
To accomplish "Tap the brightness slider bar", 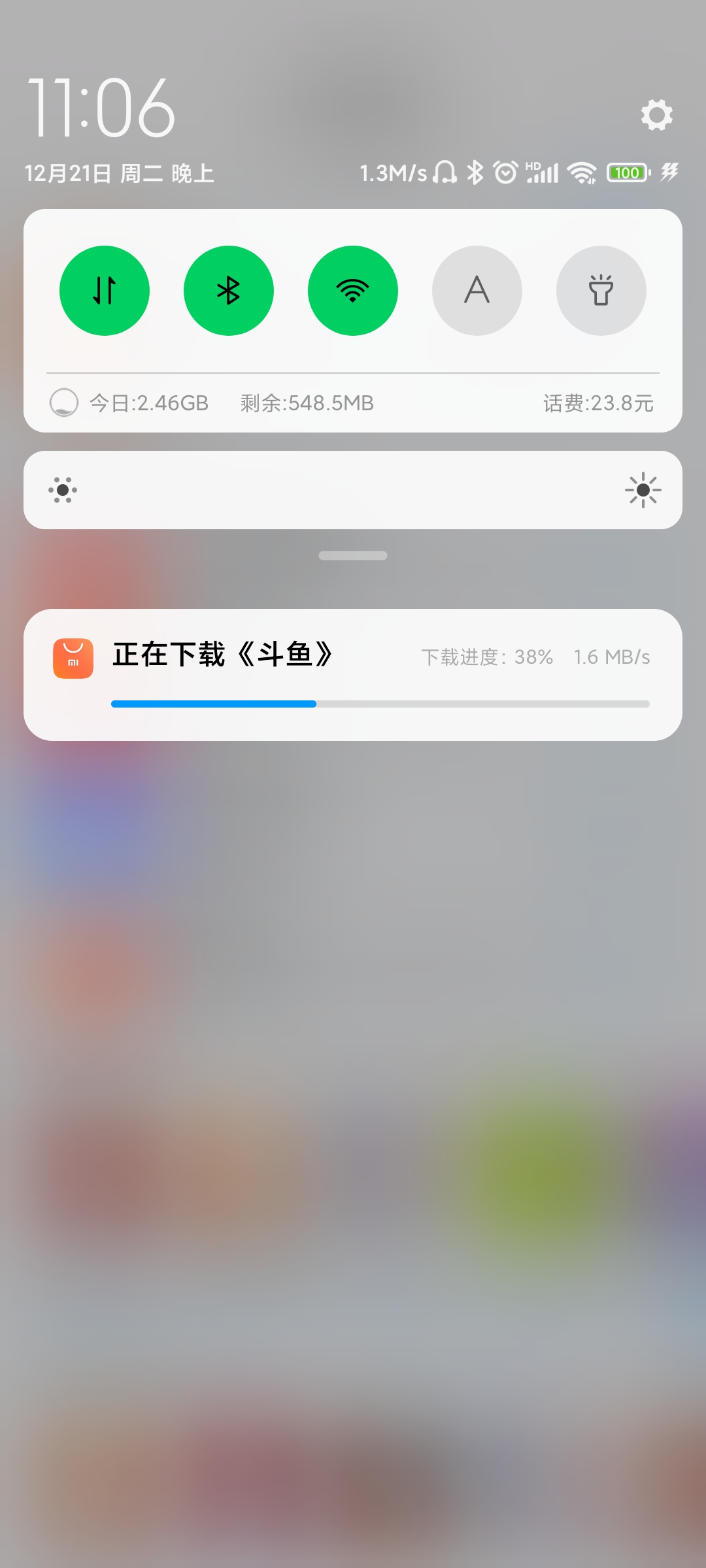I will [353, 490].
